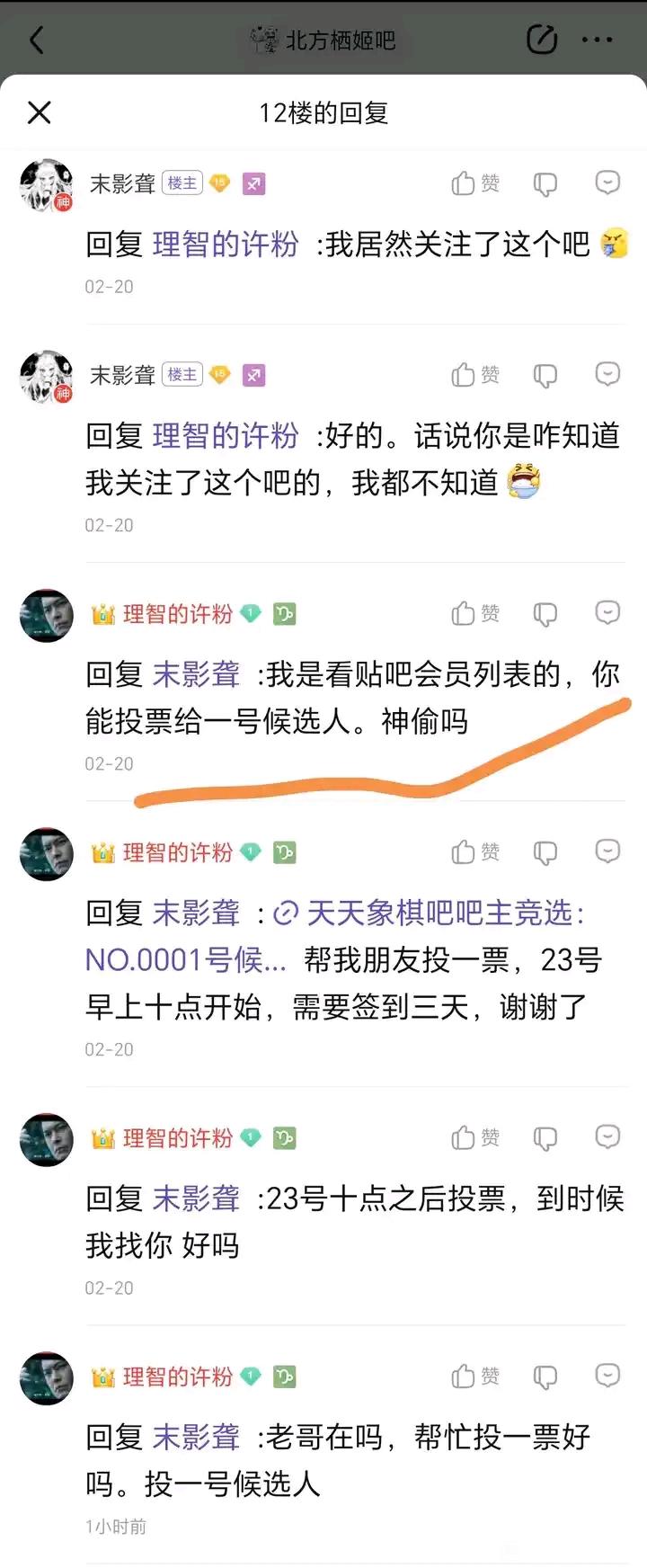Open 末影聋's avatar in first reply

coord(46,186)
